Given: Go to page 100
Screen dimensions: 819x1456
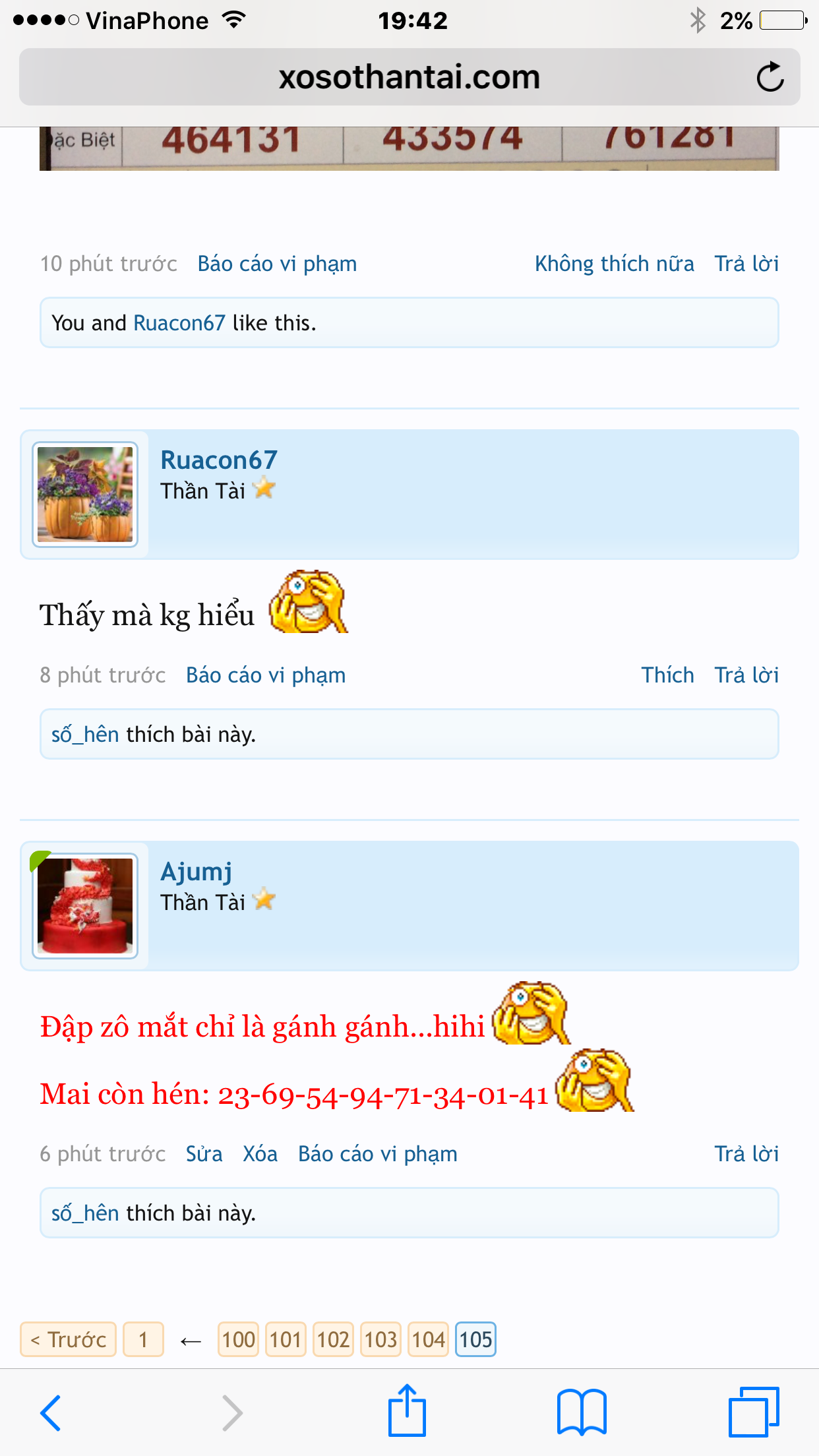Looking at the screenshot, I should point(238,1339).
